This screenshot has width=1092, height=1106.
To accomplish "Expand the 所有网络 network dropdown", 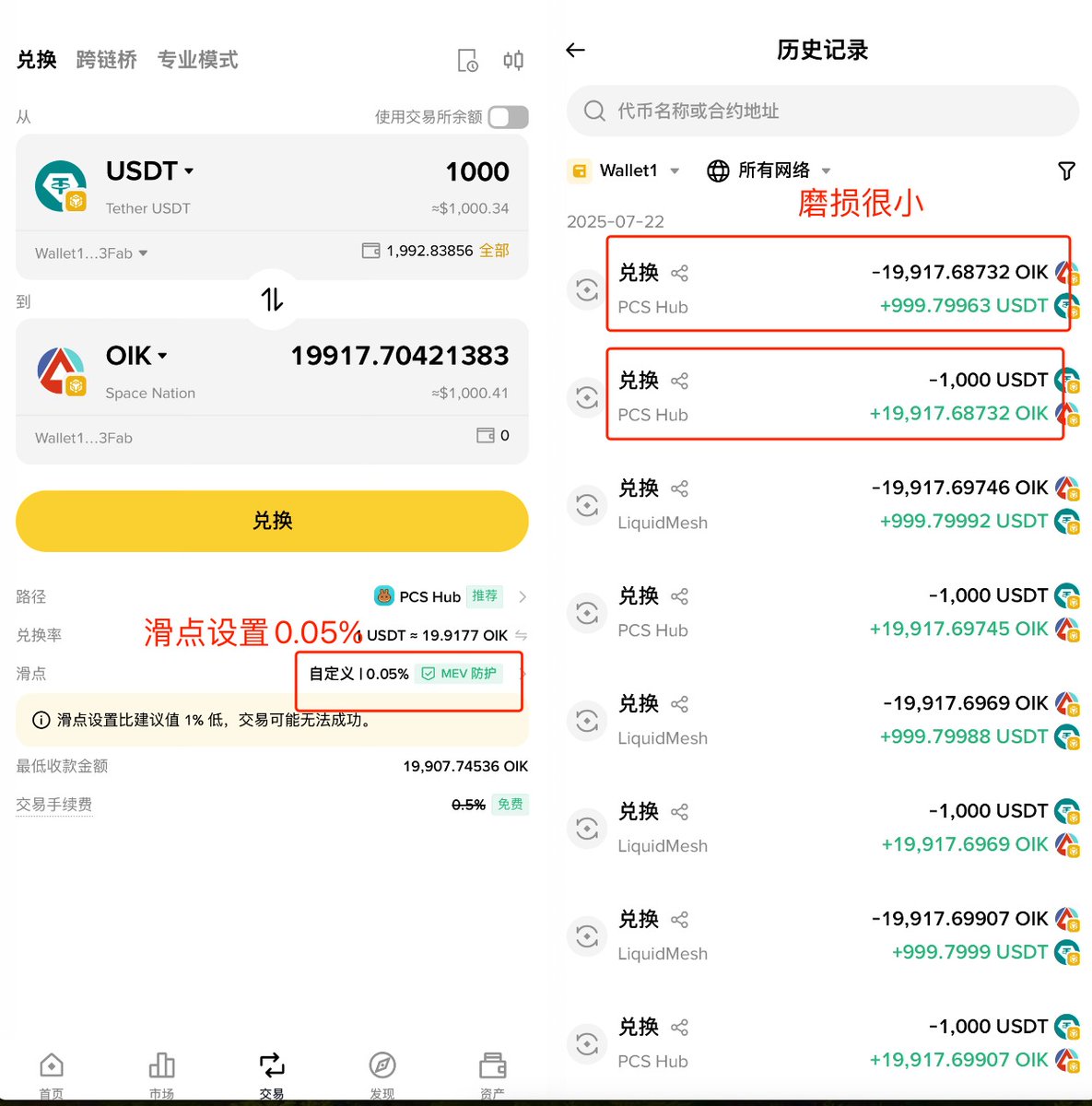I will tap(769, 171).
